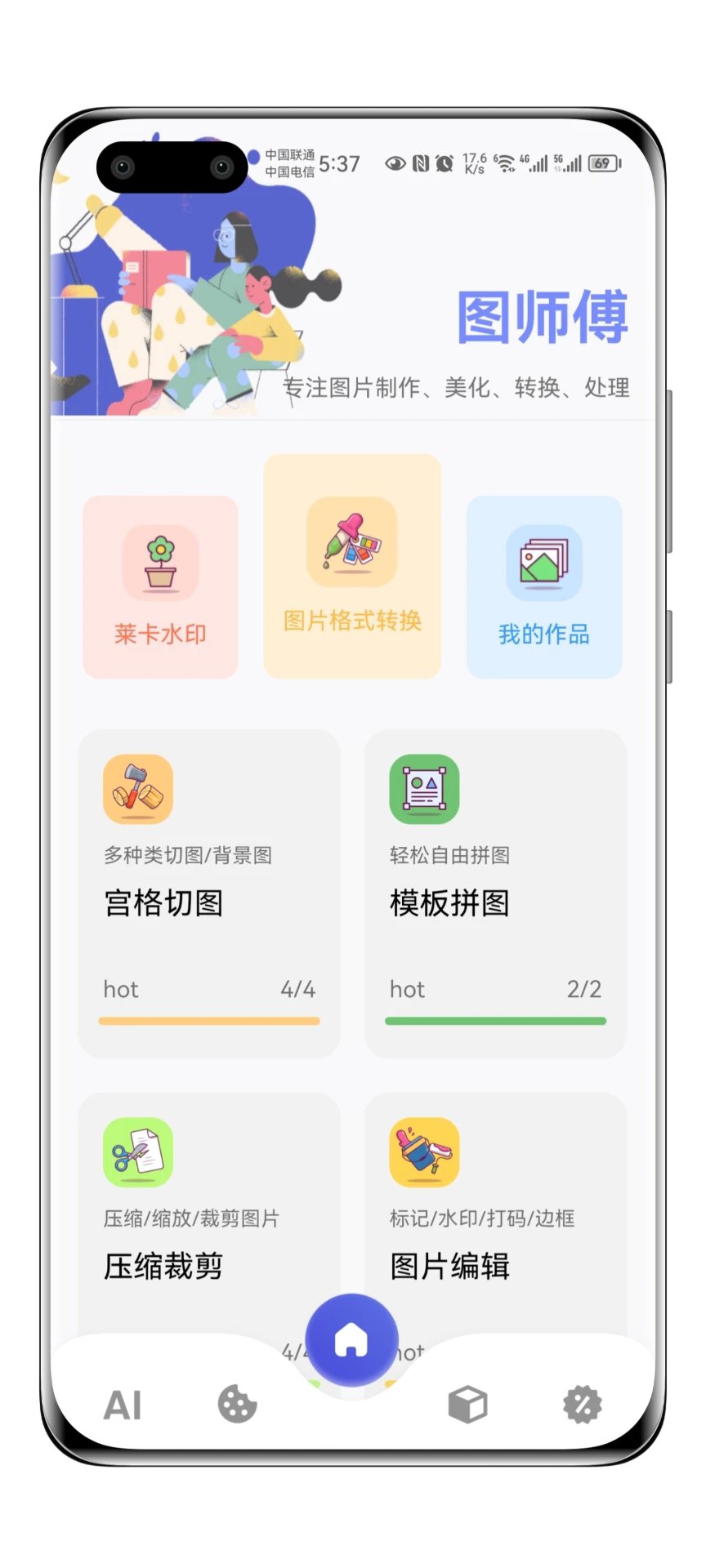The width and height of the screenshot is (706, 1568).
Task: View 我的作品 saved works
Action: (x=544, y=586)
